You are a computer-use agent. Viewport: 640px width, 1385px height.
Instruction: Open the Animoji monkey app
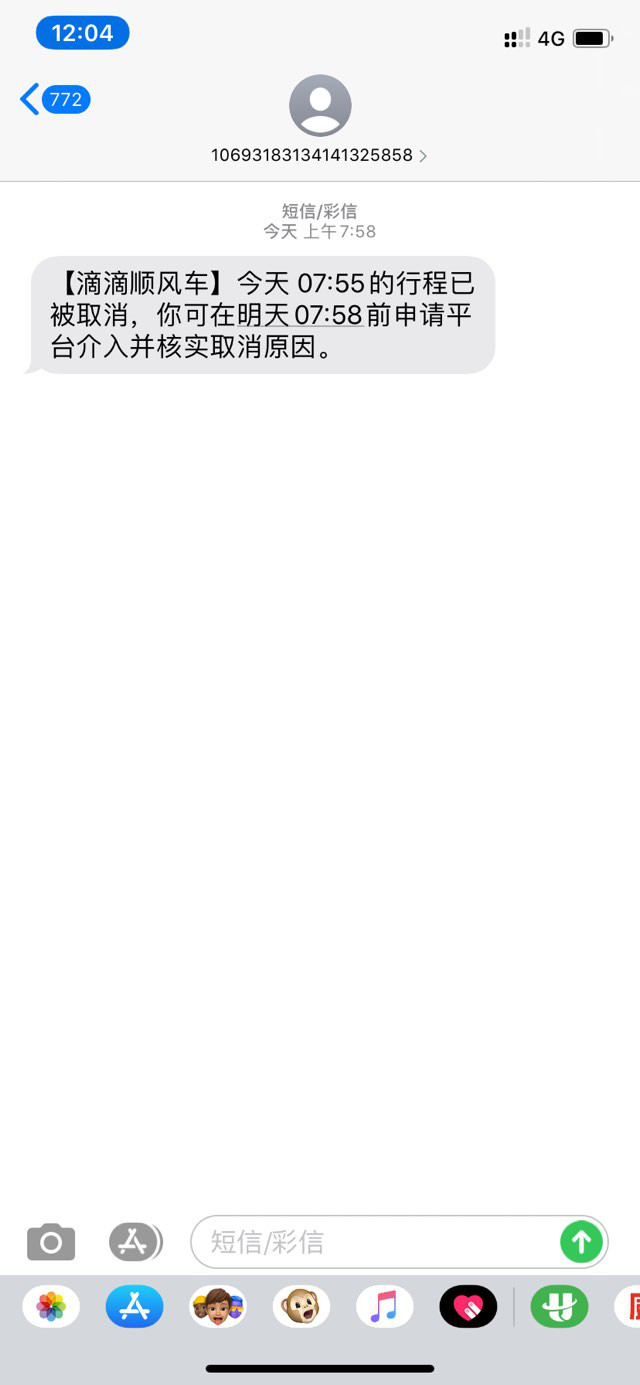(x=301, y=1306)
